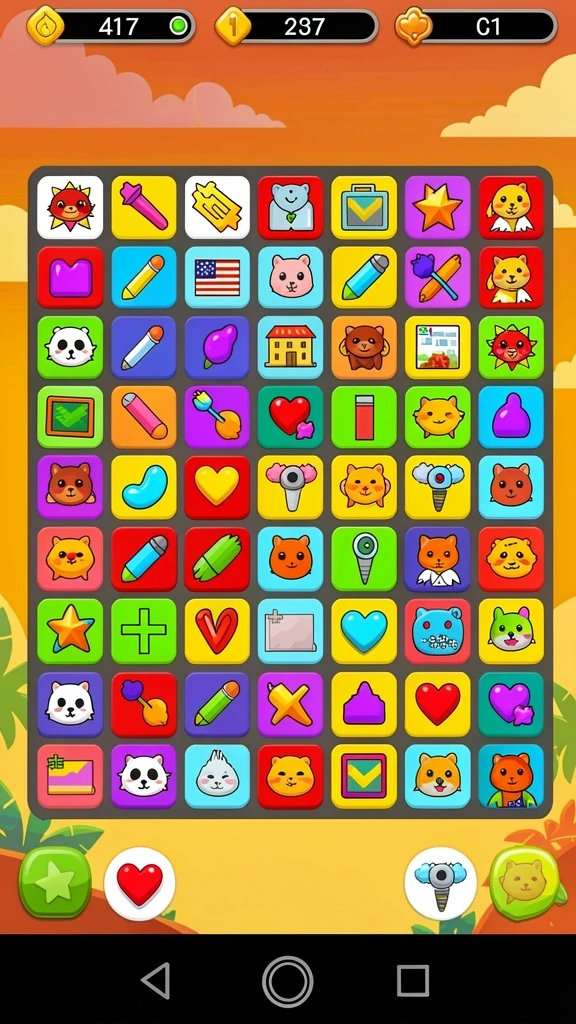The height and width of the screenshot is (1024, 576).
Task: Use the winged drill booster in white circle
Action: pyautogui.click(x=440, y=884)
